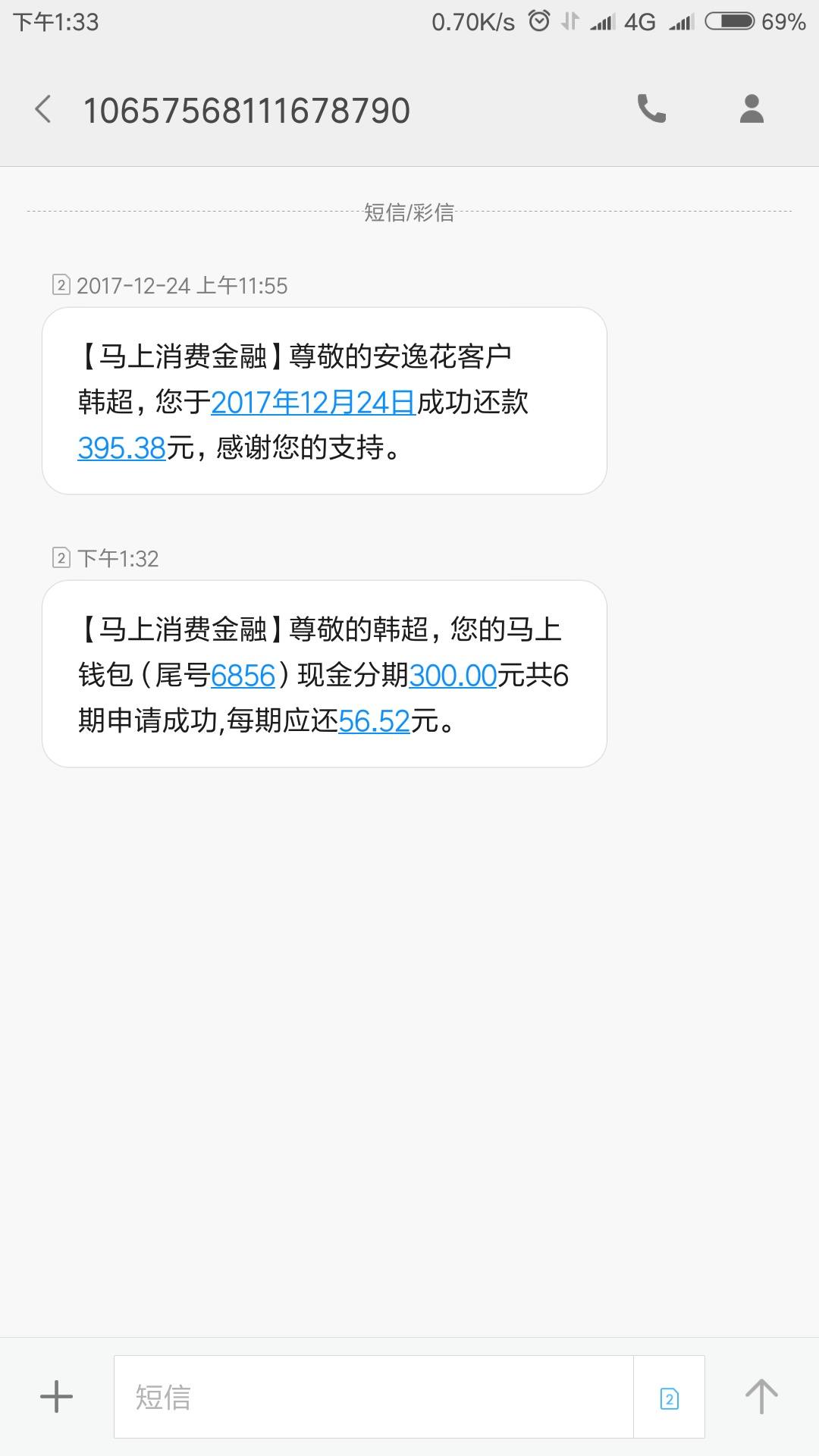The image size is (819, 1456).
Task: Tap the linked amount 395.38
Action: pyautogui.click(x=121, y=447)
